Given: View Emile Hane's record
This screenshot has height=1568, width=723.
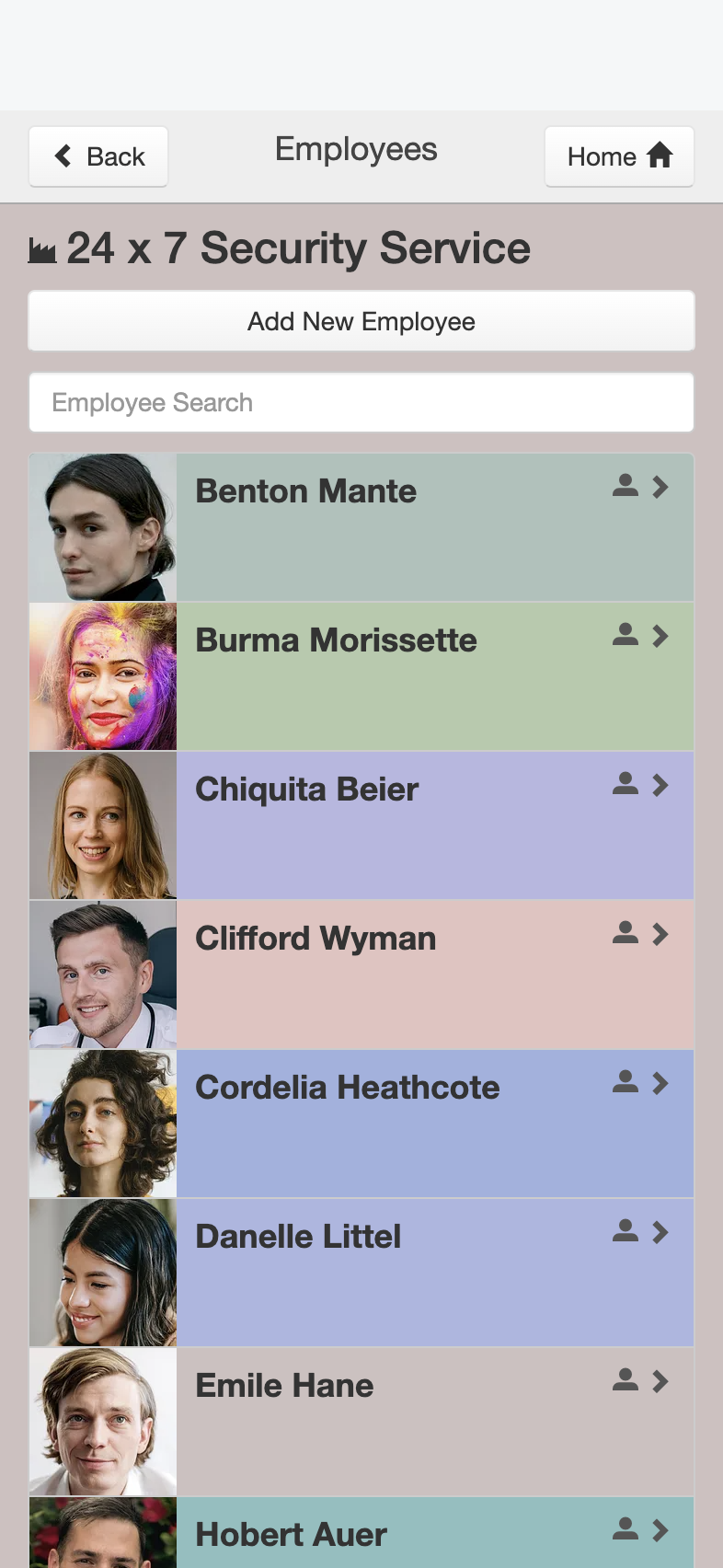Looking at the screenshot, I should pyautogui.click(x=361, y=1422).
